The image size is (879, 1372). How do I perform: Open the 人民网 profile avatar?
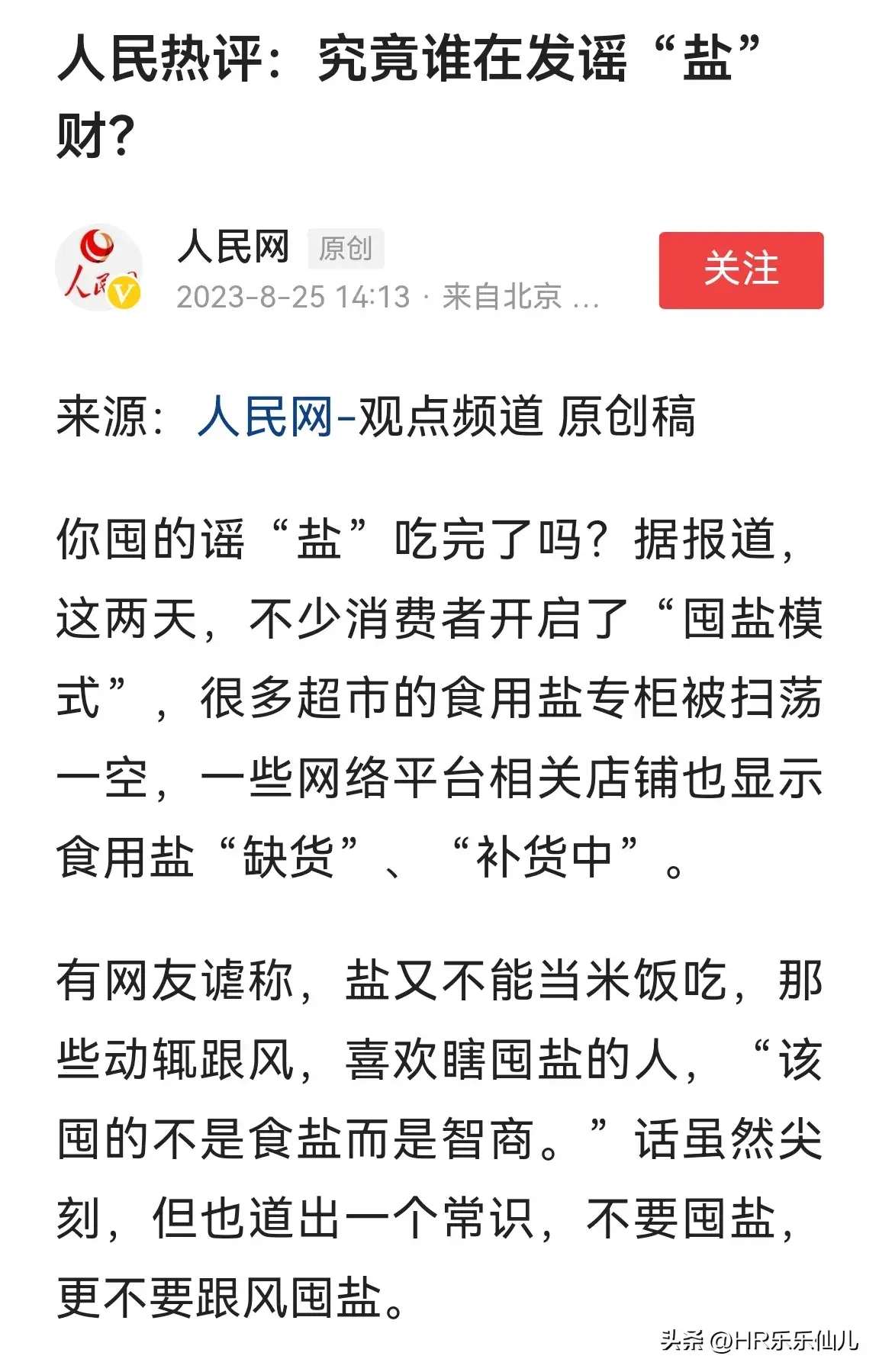pos(99,268)
